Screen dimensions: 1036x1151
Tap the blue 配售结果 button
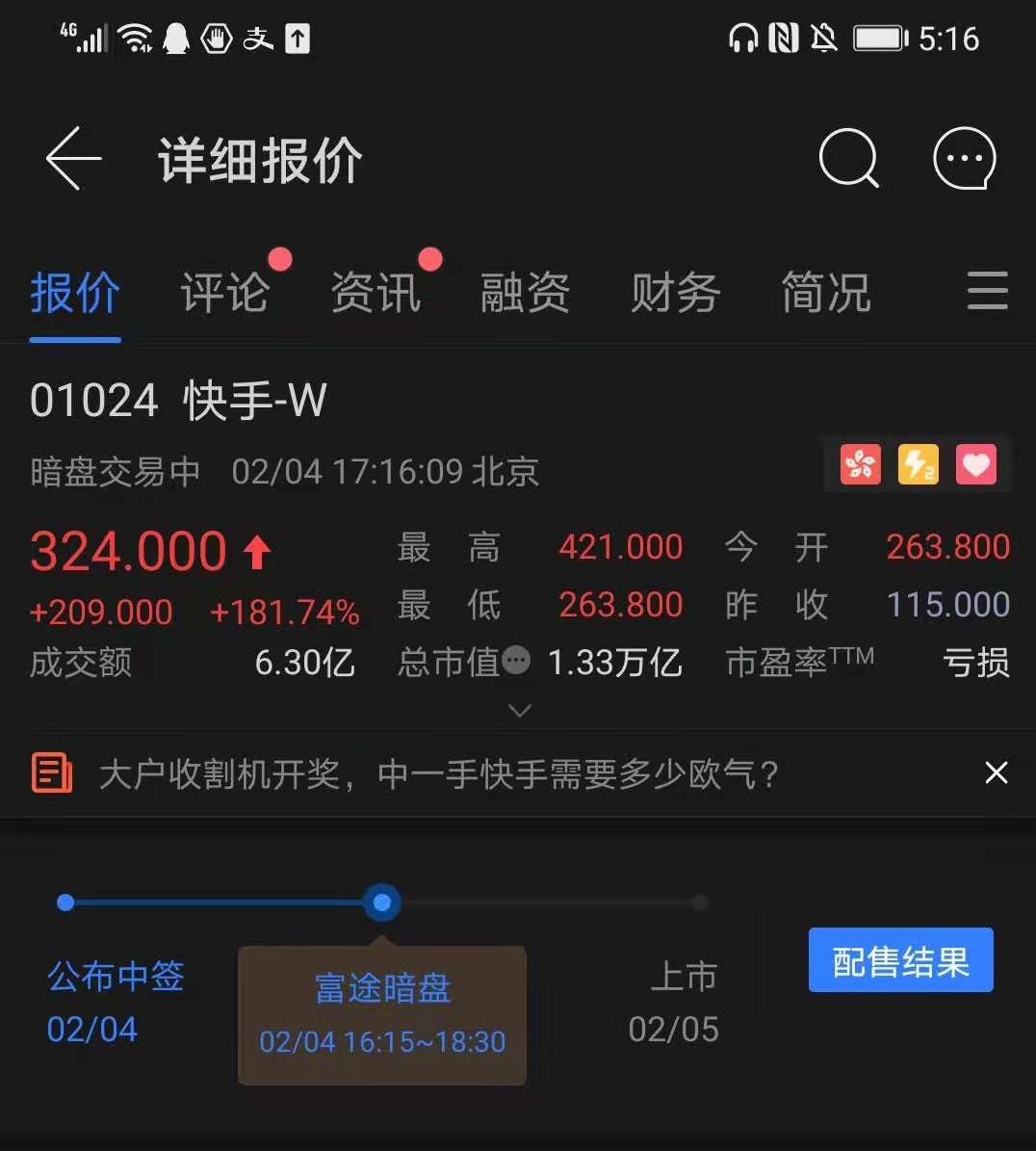click(x=900, y=960)
